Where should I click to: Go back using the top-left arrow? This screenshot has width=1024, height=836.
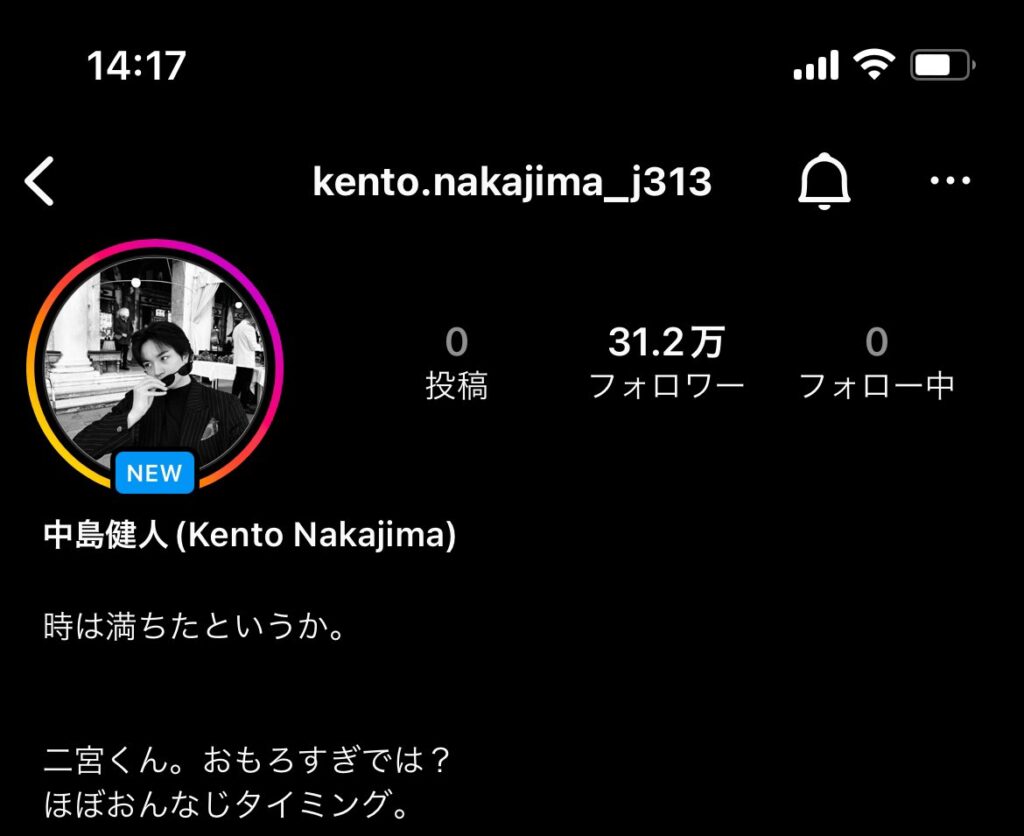40,182
